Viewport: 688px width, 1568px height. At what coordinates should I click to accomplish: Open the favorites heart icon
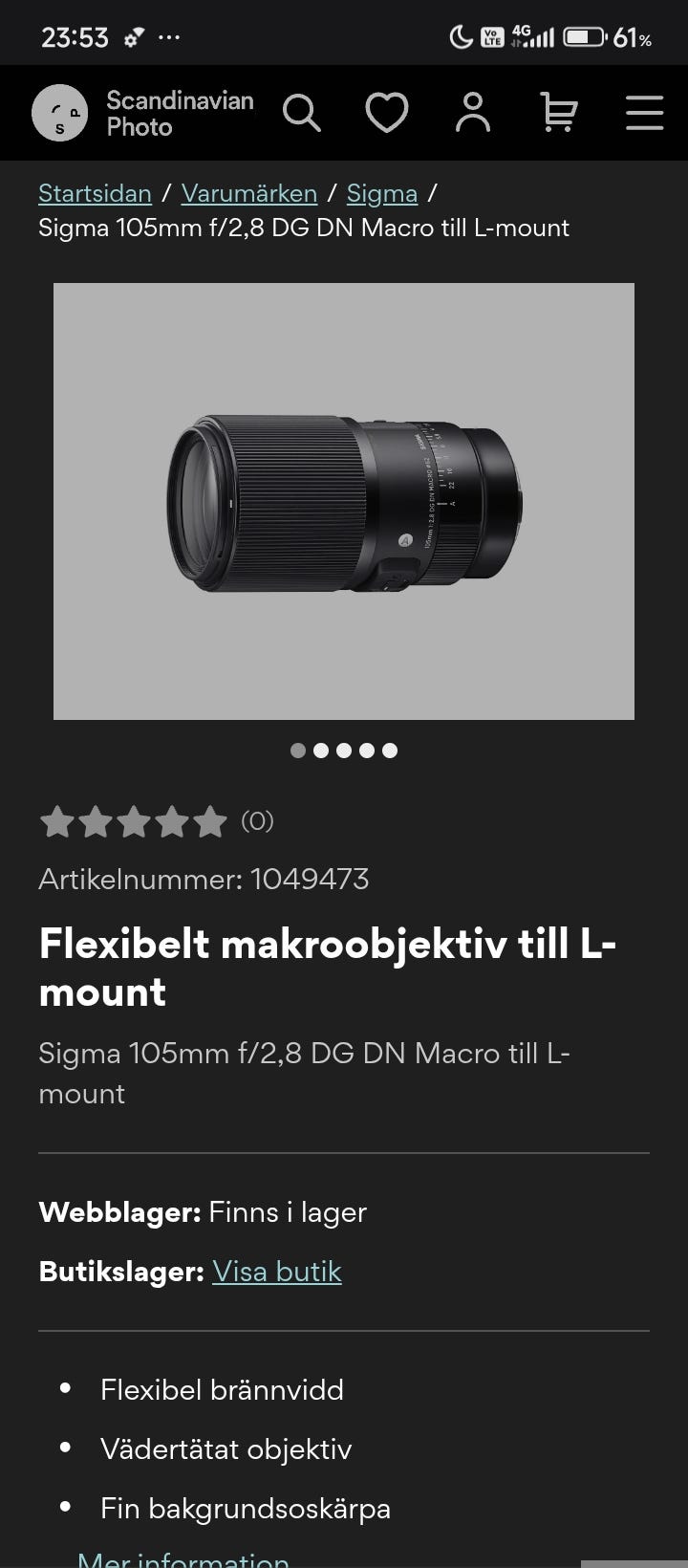pos(386,112)
